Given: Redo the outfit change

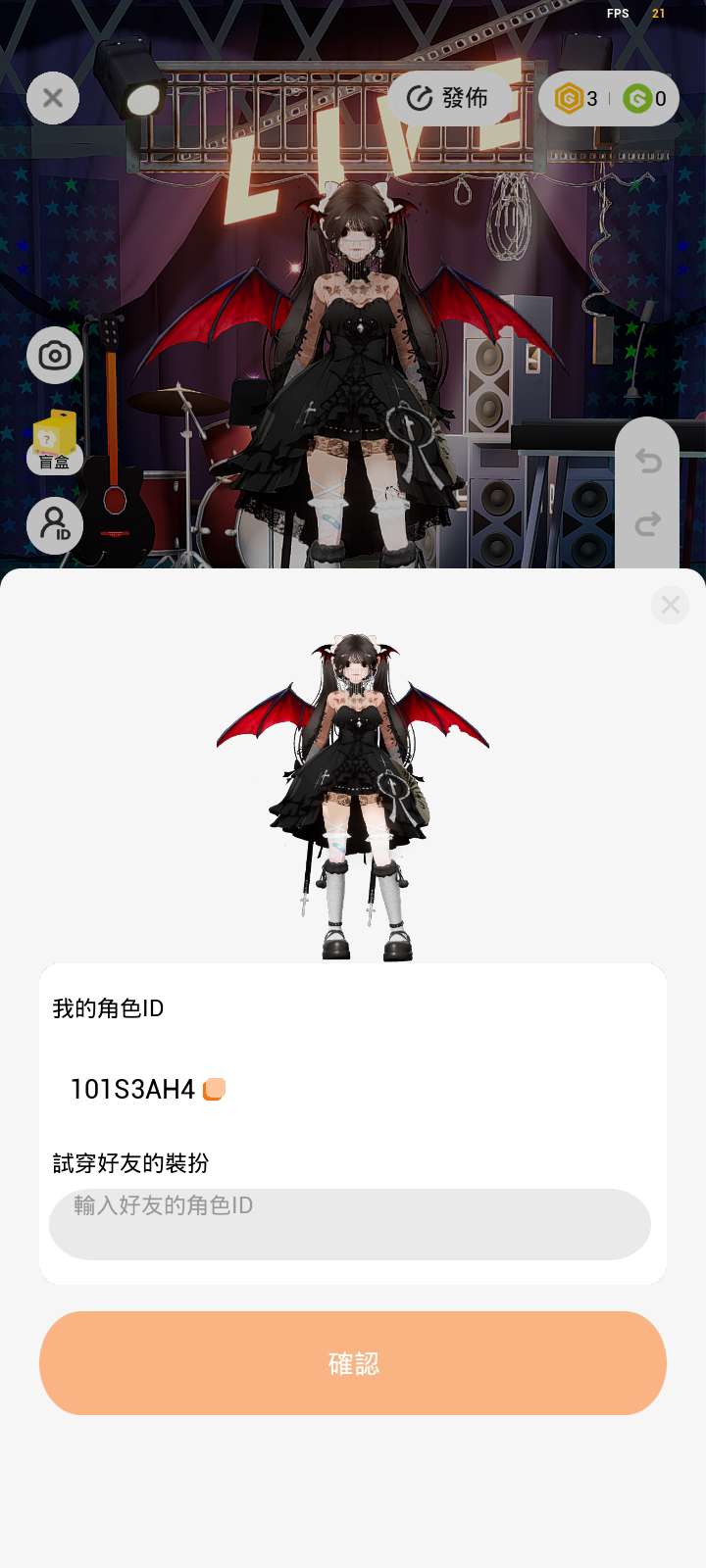Looking at the screenshot, I should (647, 525).
